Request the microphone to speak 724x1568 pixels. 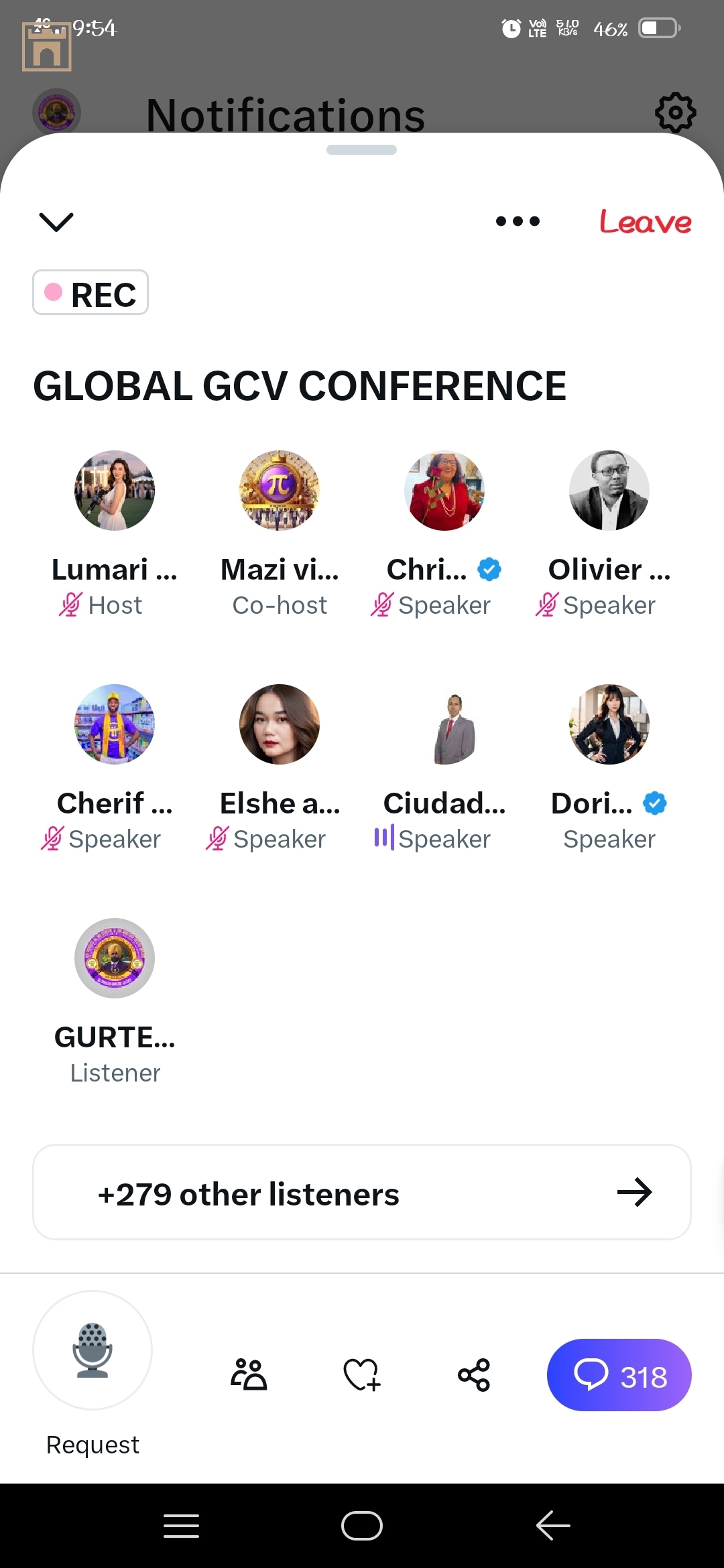[93, 1350]
